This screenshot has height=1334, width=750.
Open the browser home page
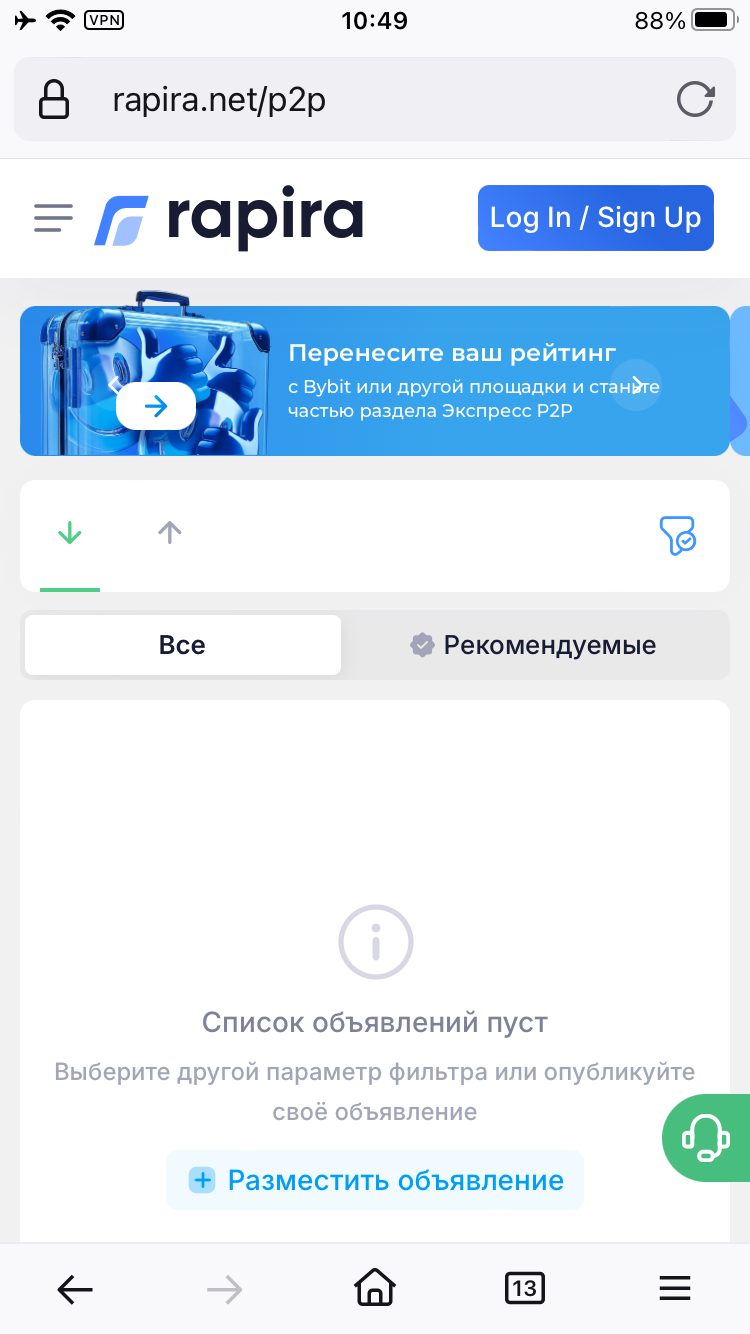(375, 1288)
